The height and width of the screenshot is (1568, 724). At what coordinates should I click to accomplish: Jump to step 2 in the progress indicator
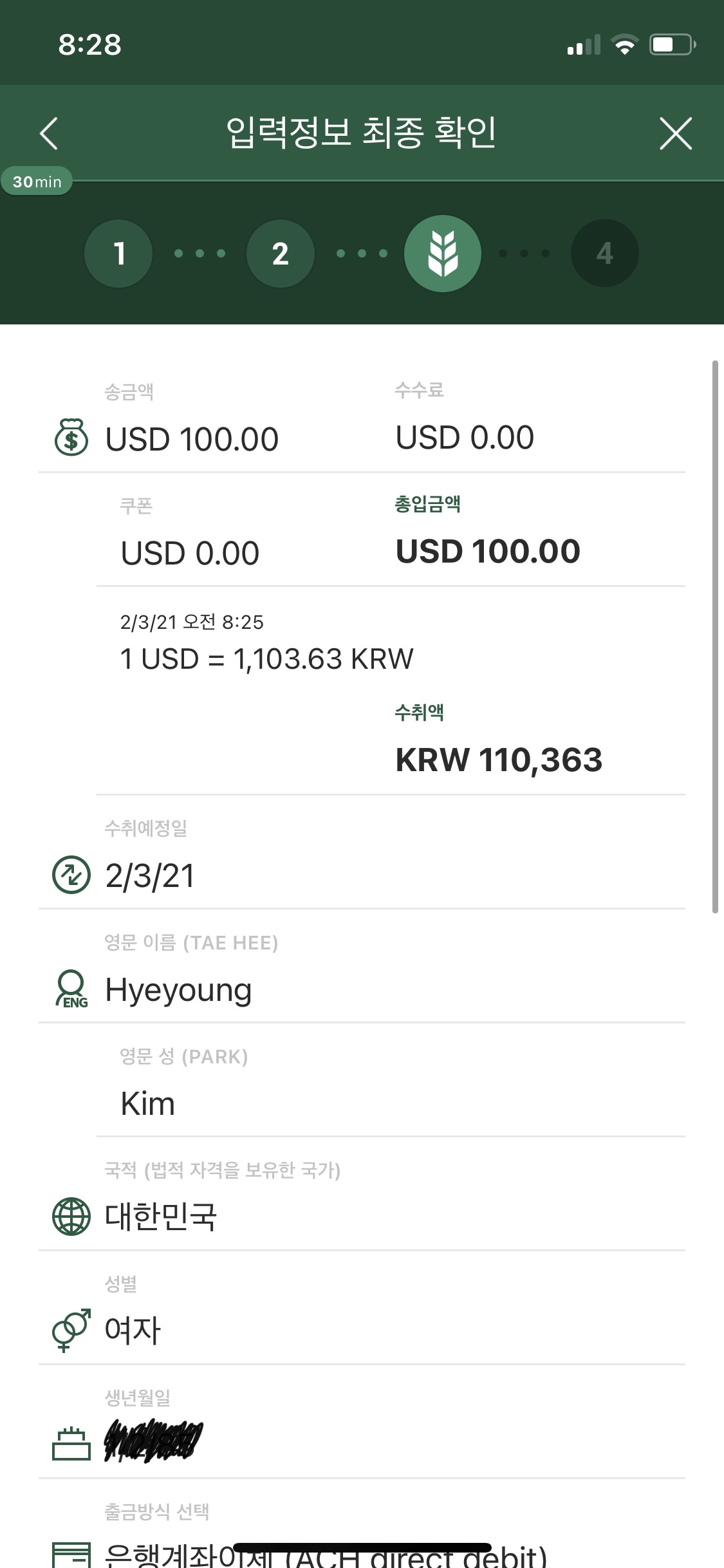[280, 254]
